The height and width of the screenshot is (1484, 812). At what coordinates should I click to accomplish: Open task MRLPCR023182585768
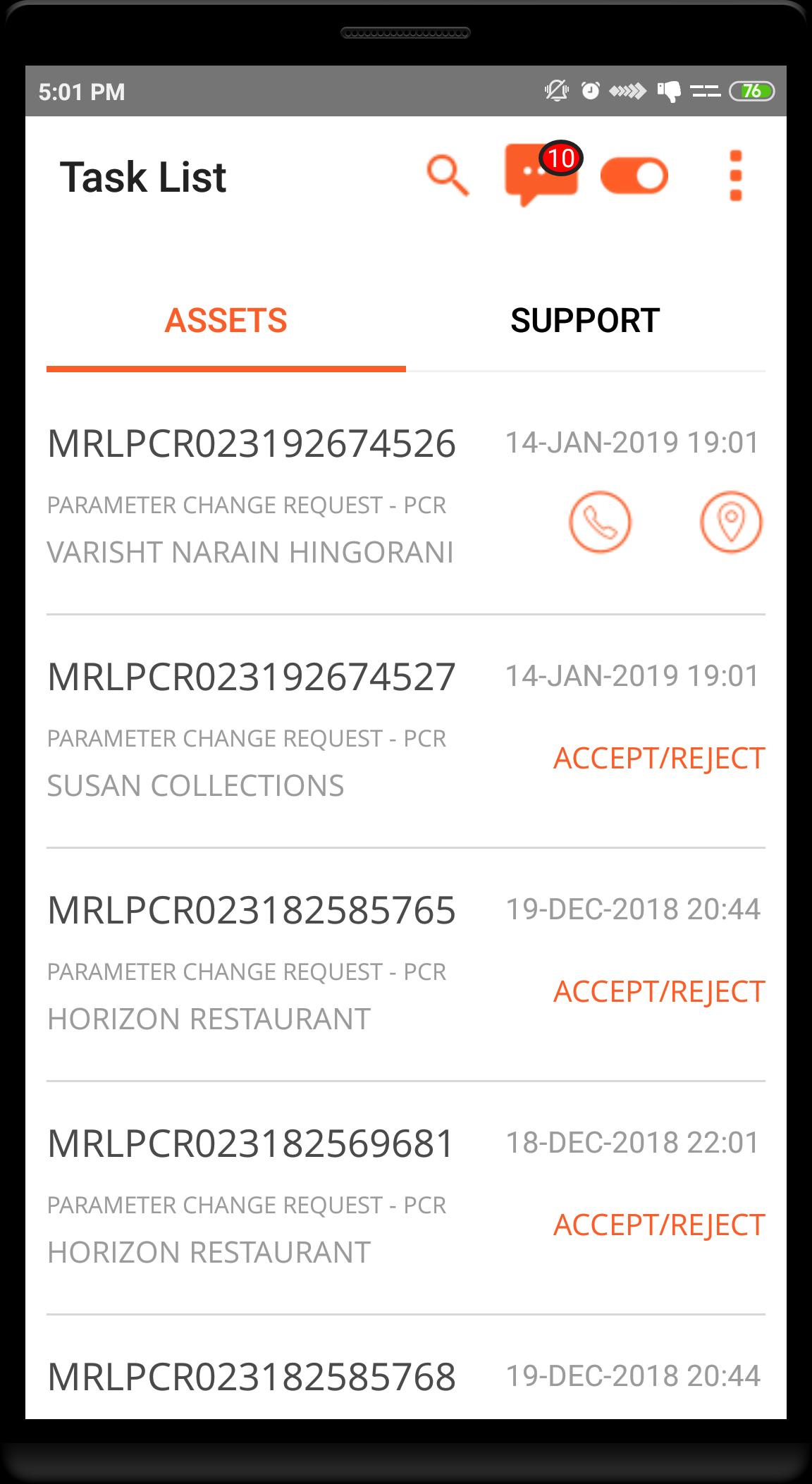[252, 1378]
